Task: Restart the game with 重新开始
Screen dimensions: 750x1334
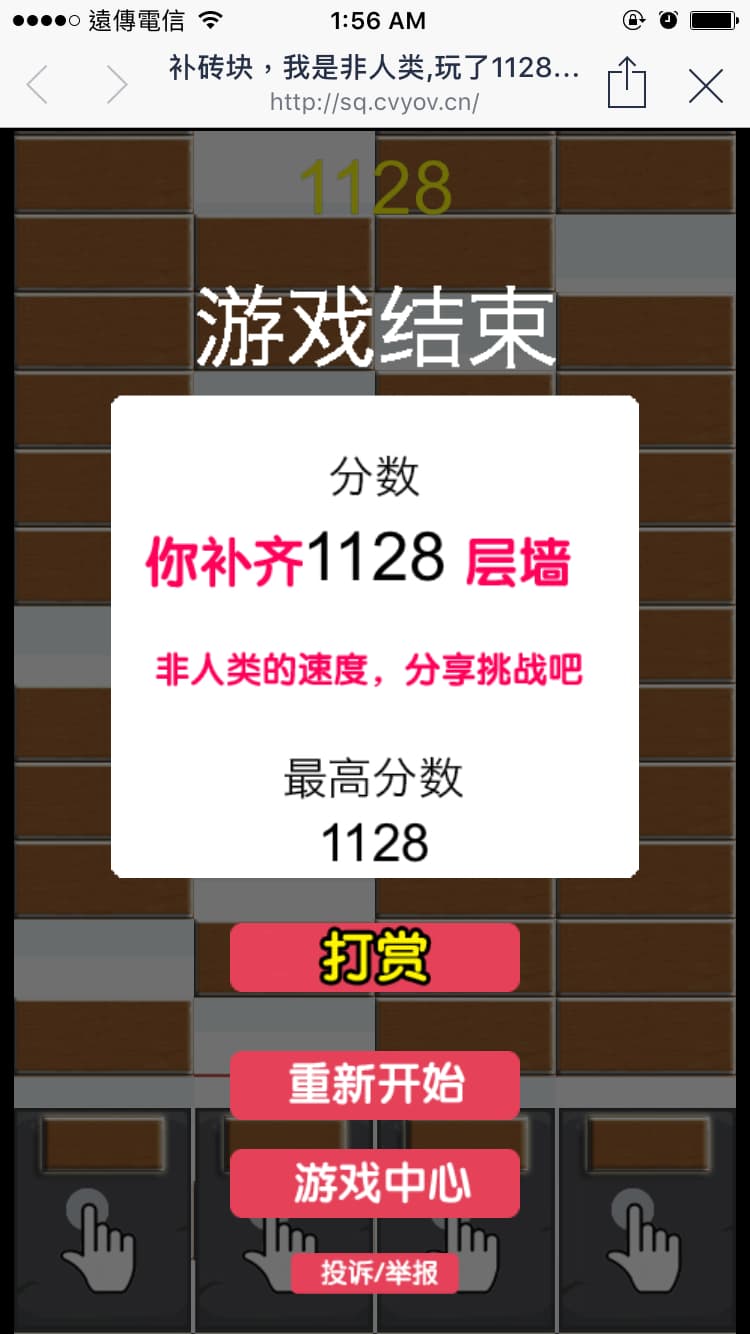Action: (x=375, y=1084)
